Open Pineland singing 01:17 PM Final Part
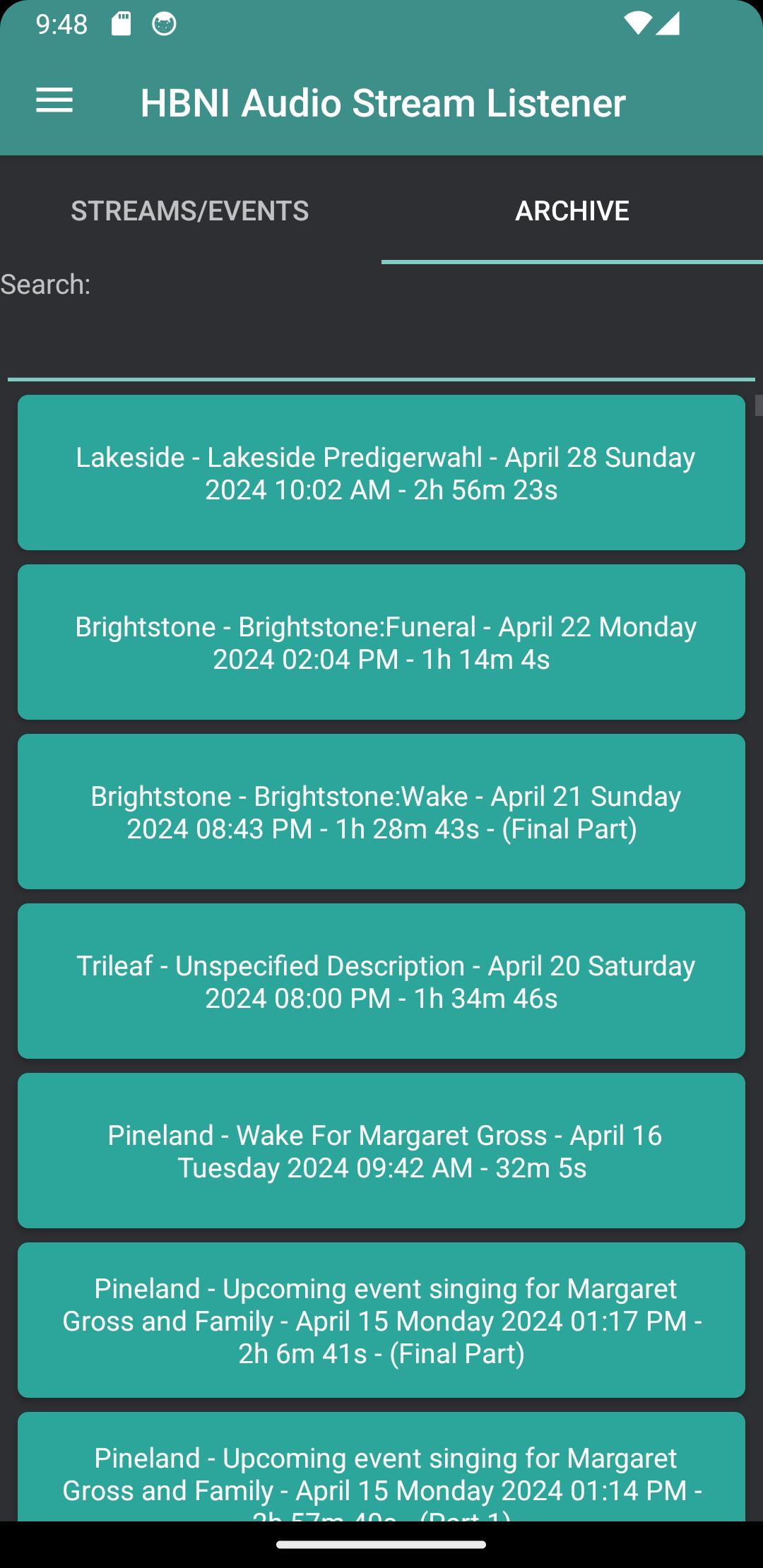Screen dimensions: 763x1568 point(381,1320)
